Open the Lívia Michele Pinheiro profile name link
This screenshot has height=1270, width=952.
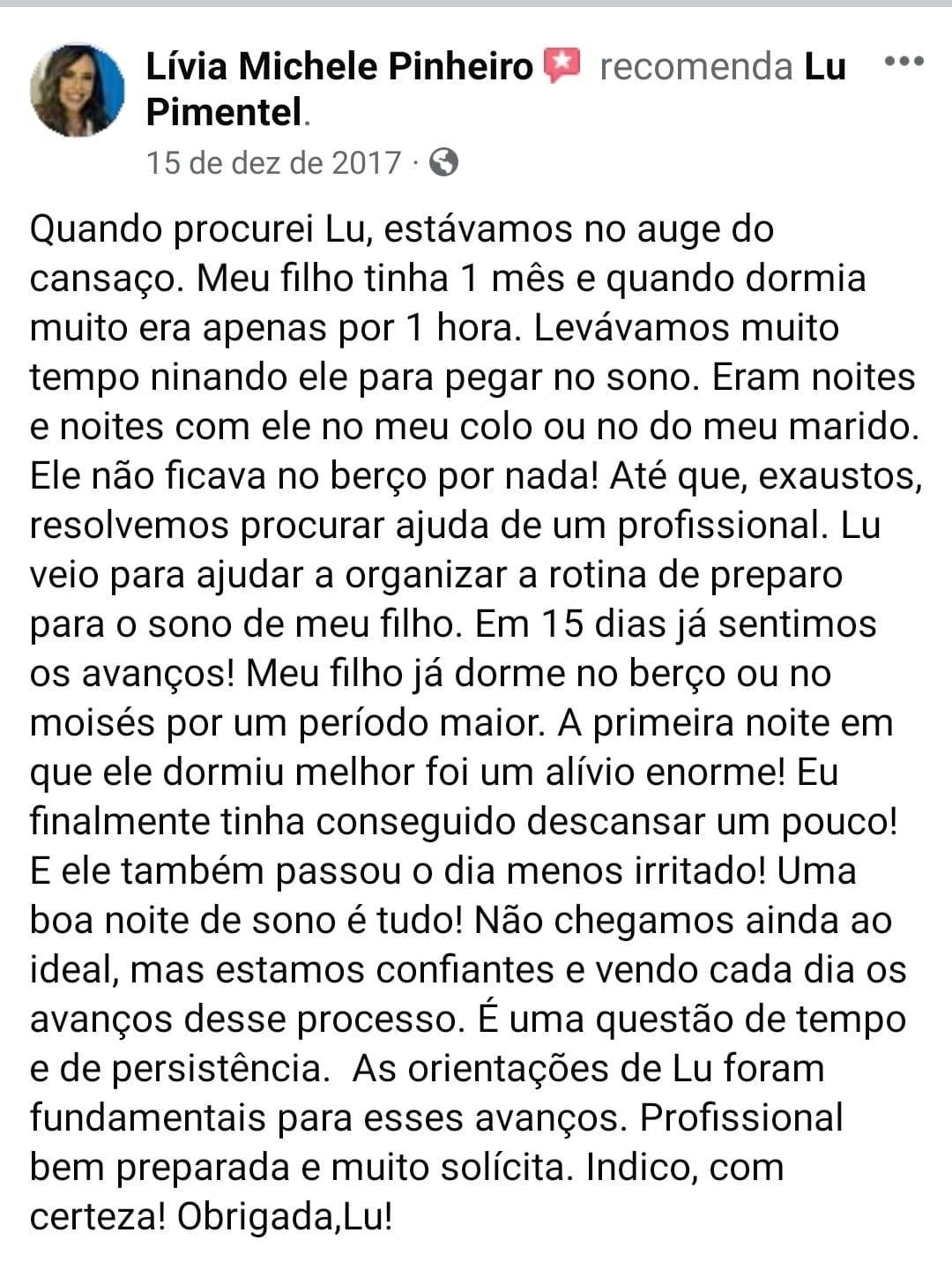pos(339,67)
